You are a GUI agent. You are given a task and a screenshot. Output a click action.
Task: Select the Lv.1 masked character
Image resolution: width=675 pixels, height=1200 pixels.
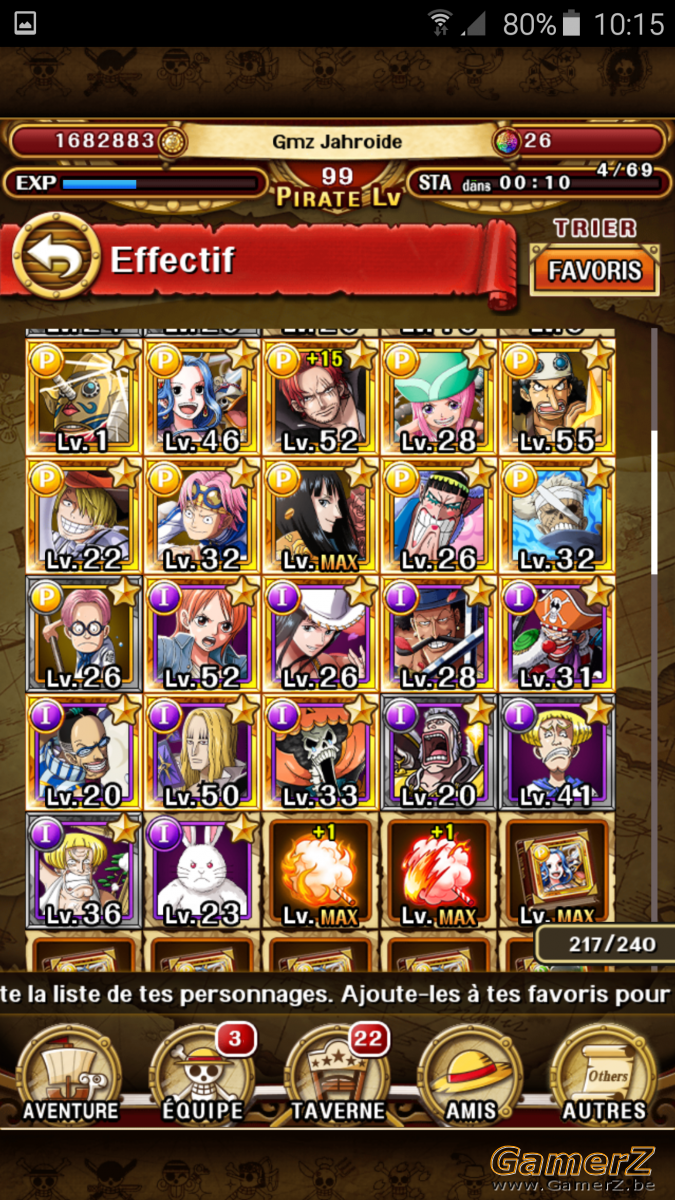coord(84,397)
